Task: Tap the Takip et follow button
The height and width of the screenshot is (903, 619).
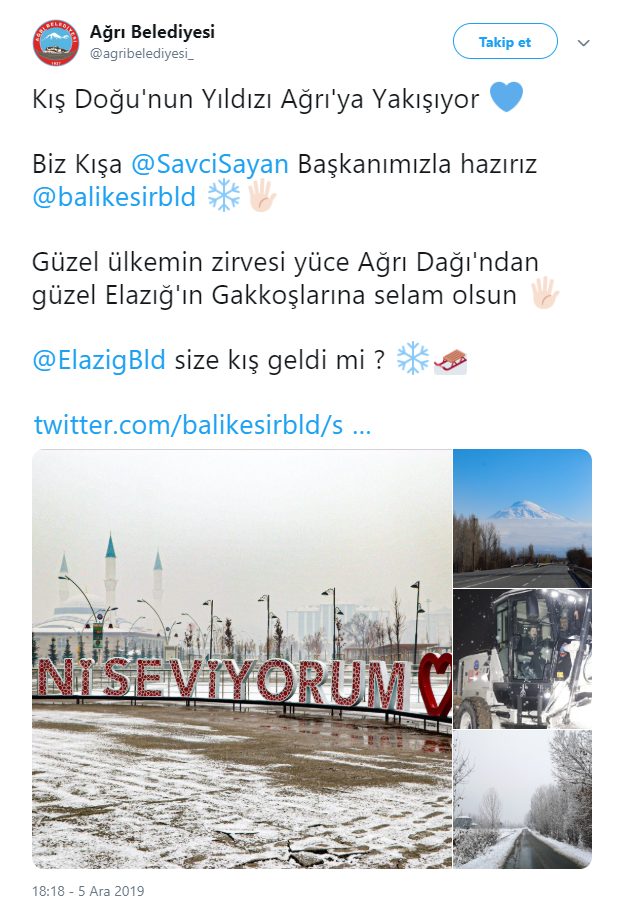Action: coord(504,42)
